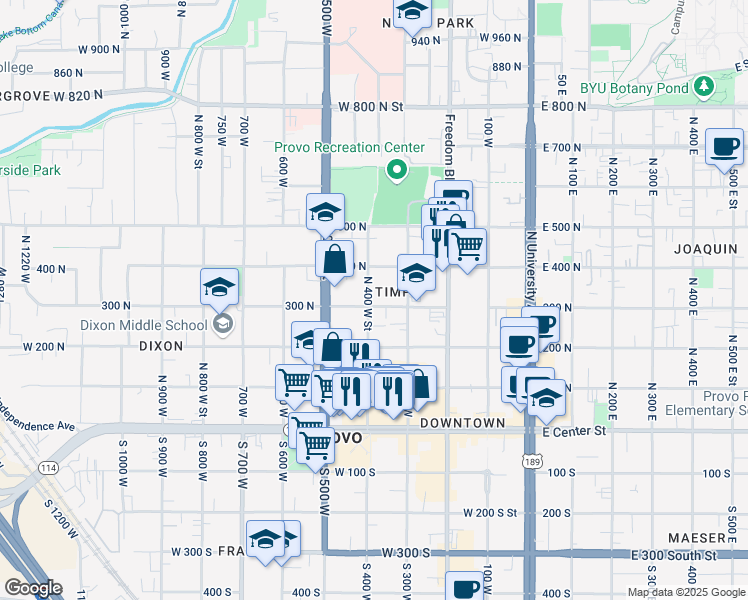Select the school marker beside E Center St

click(x=546, y=398)
